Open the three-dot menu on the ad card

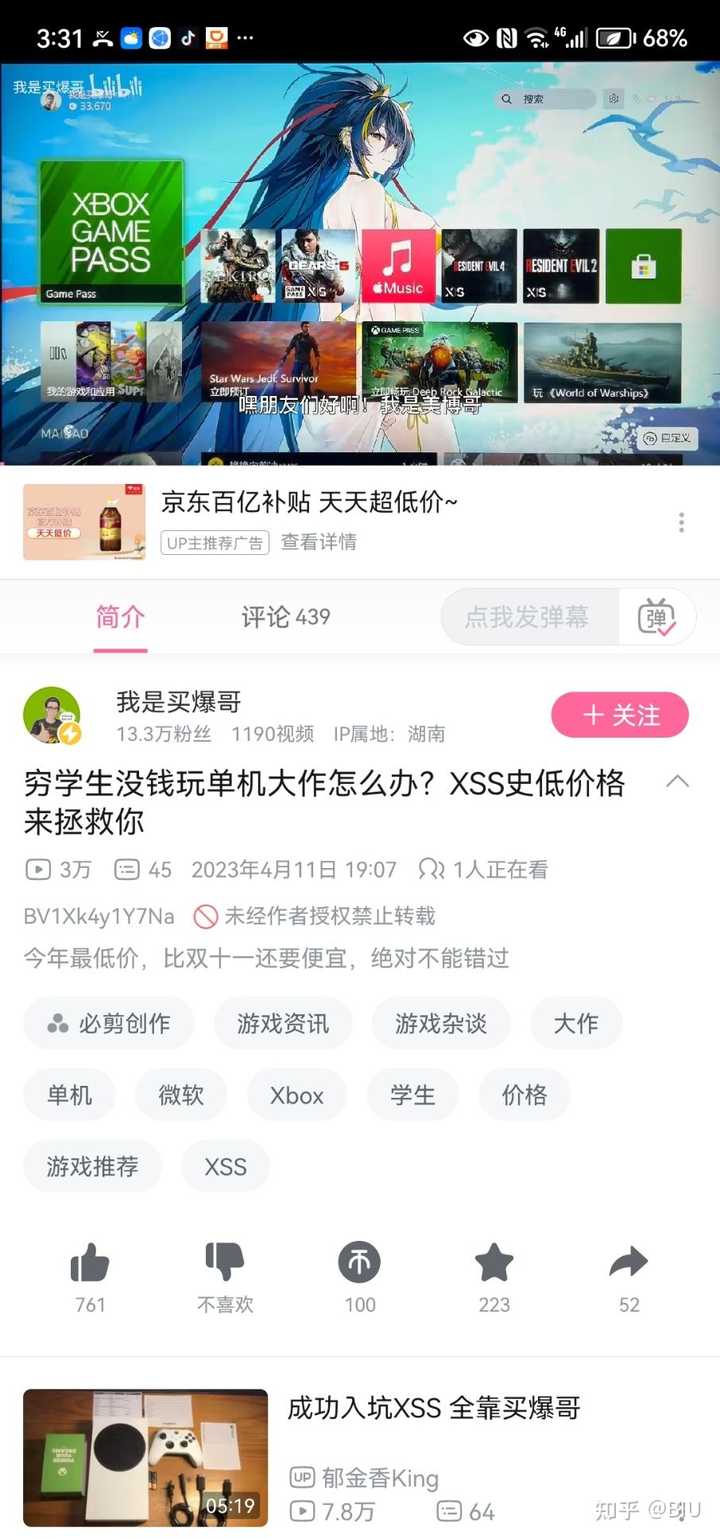click(681, 521)
